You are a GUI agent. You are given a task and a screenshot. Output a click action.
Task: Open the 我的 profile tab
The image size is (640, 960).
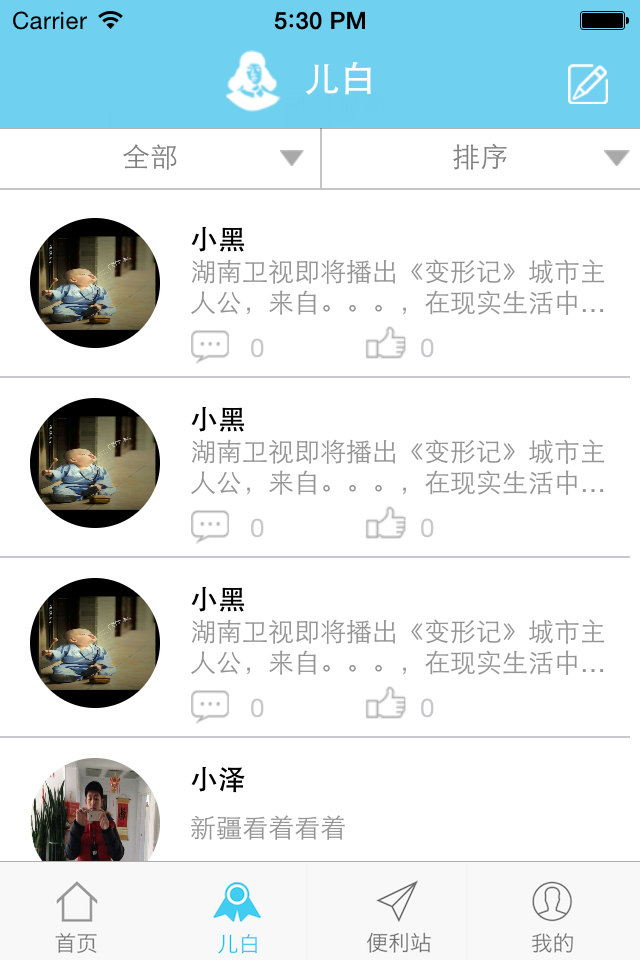pyautogui.click(x=552, y=914)
